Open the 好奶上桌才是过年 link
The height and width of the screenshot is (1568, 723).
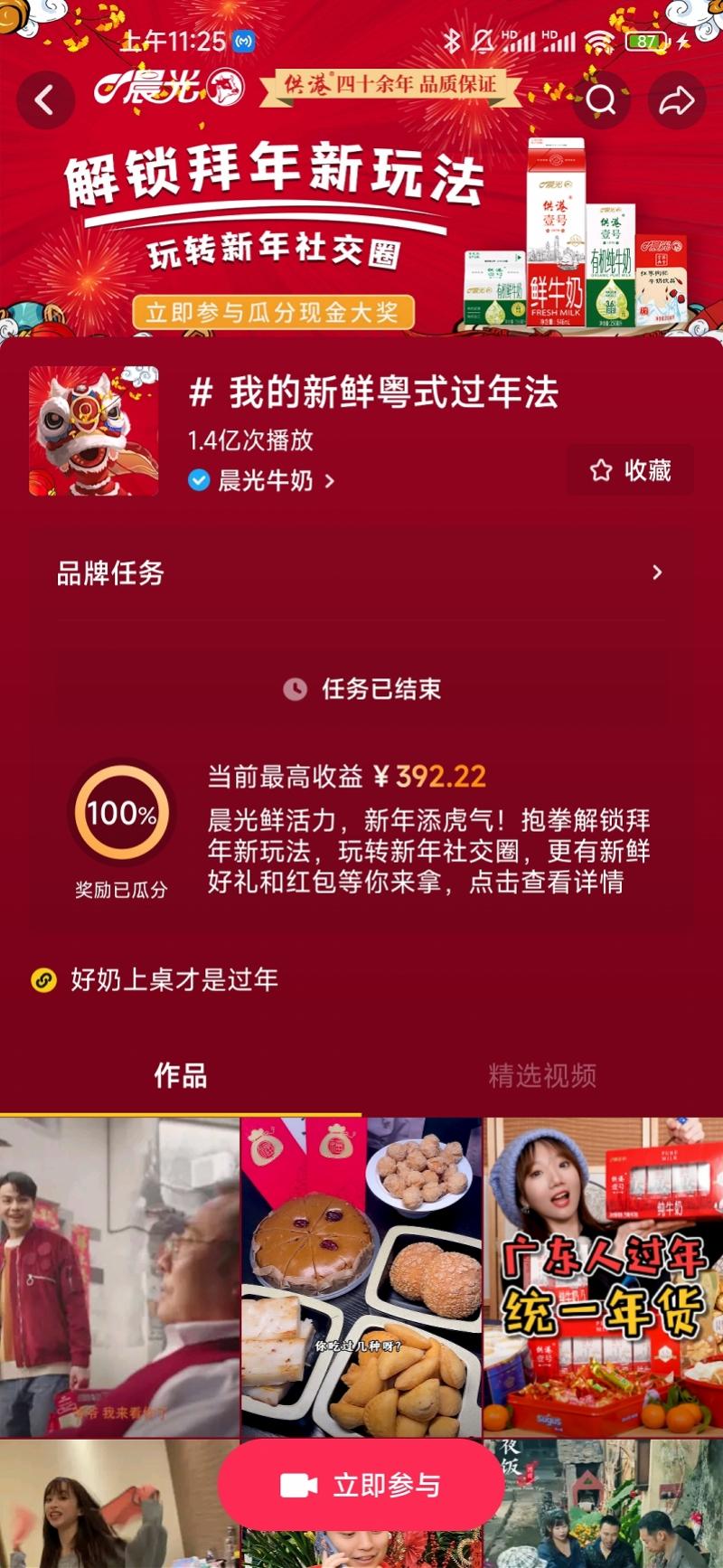pyautogui.click(x=174, y=979)
